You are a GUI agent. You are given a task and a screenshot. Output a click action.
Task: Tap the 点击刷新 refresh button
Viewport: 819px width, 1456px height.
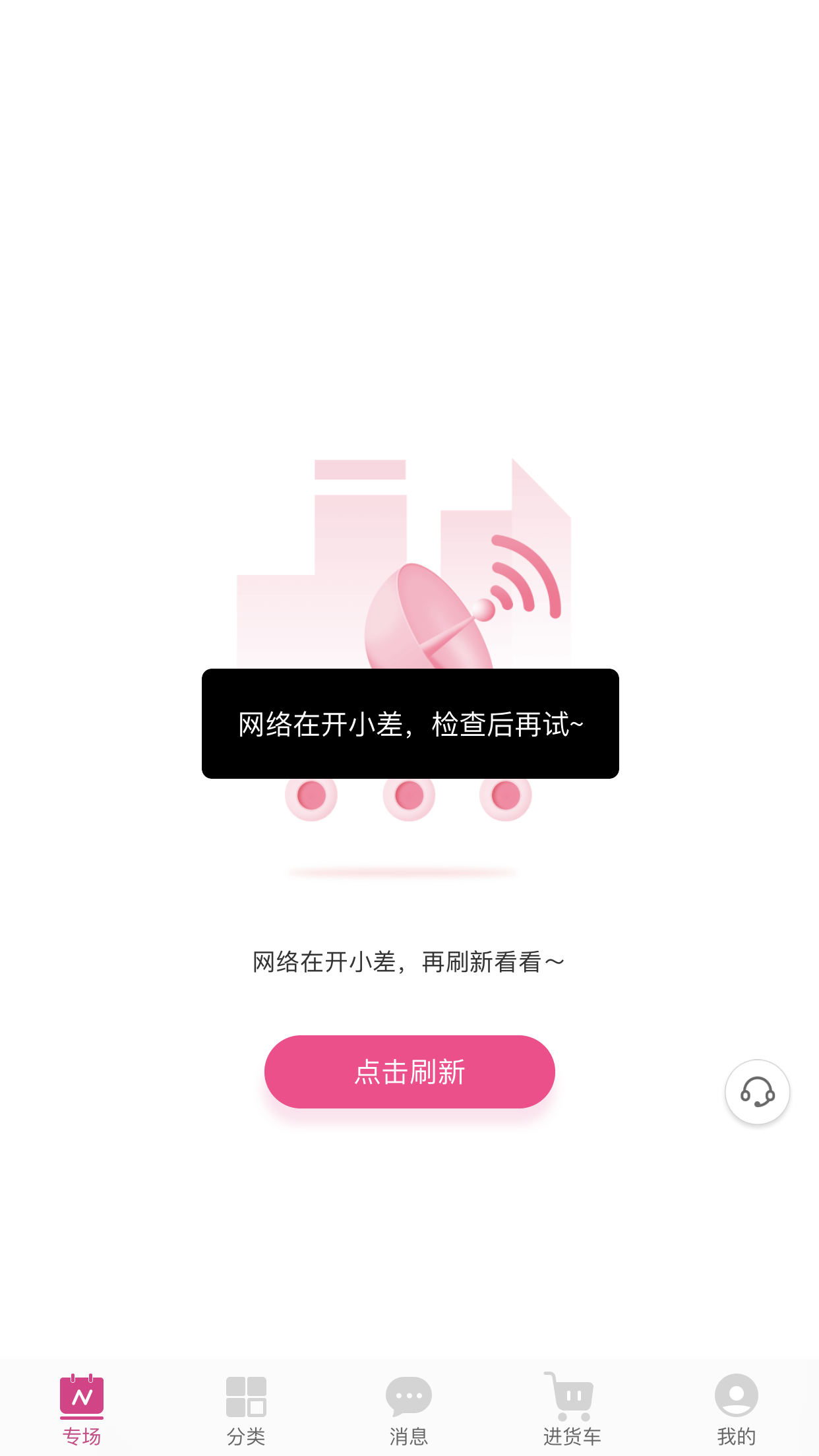click(x=409, y=1072)
